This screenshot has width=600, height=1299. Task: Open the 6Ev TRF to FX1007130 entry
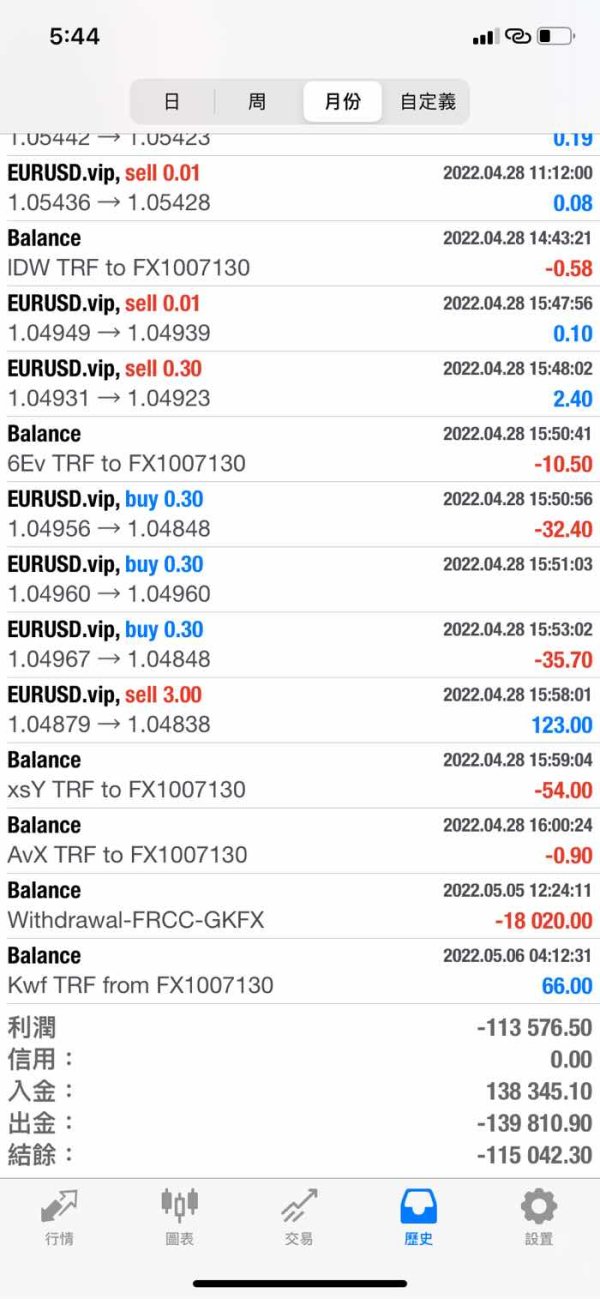(300, 448)
